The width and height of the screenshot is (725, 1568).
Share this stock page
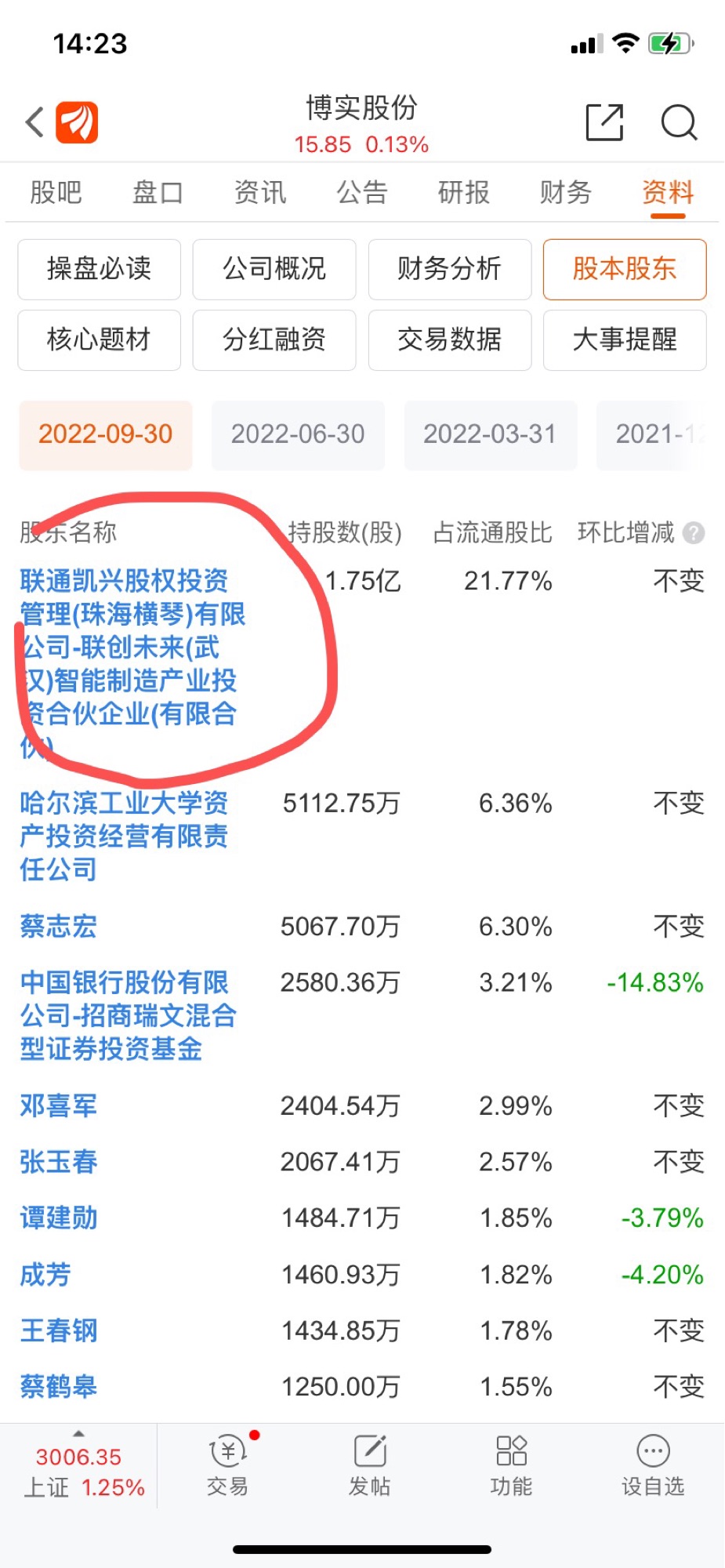604,122
